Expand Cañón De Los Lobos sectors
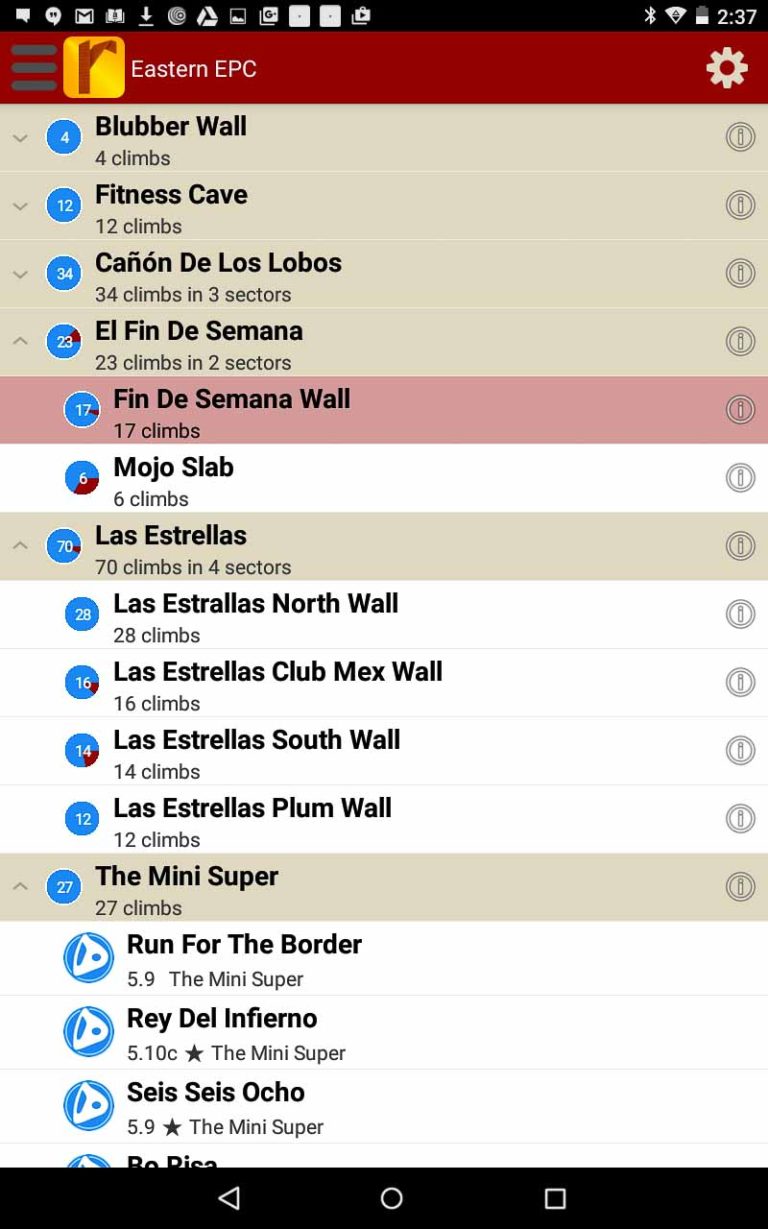This screenshot has width=768, height=1229. (x=20, y=274)
